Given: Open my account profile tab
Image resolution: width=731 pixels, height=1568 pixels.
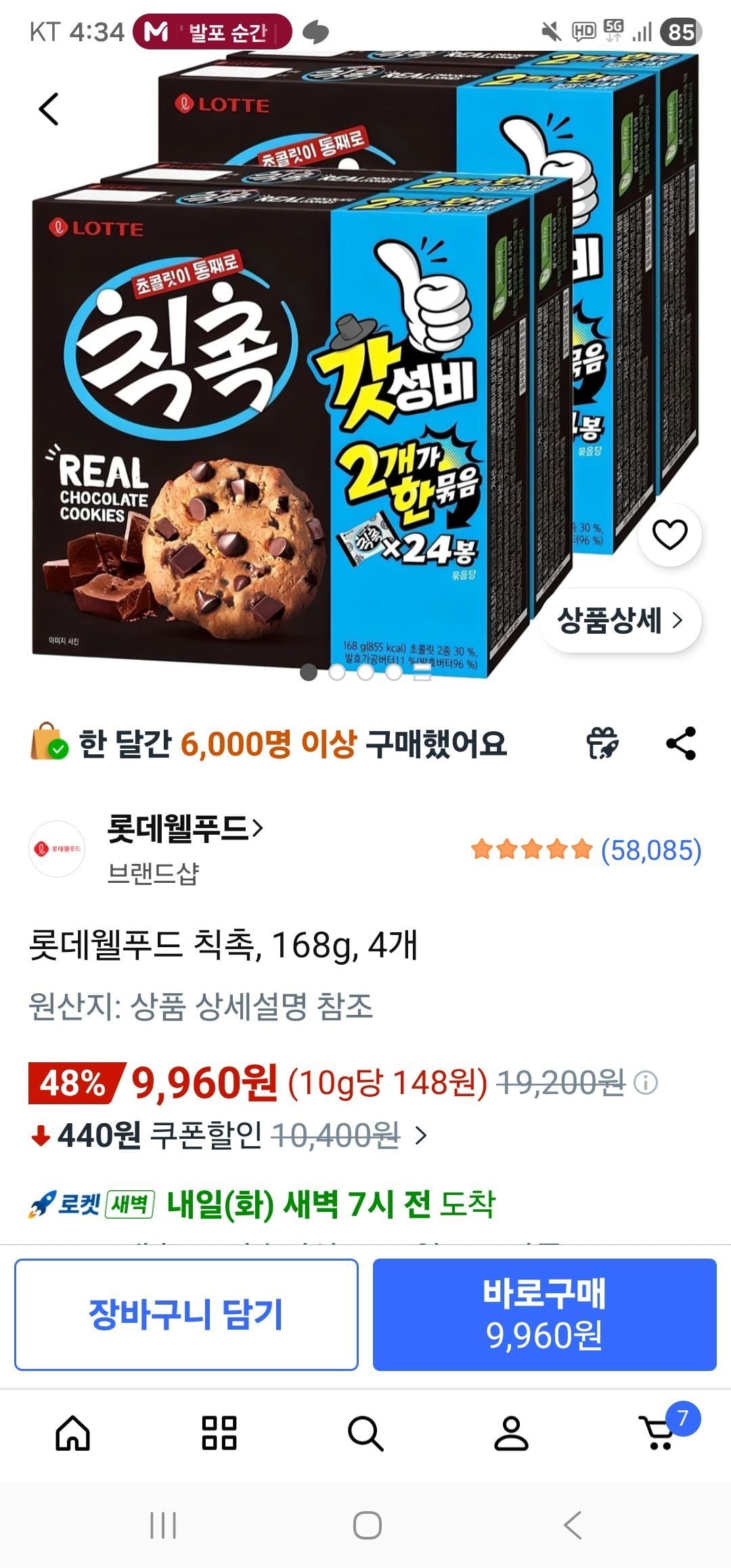Looking at the screenshot, I should click(x=511, y=1433).
